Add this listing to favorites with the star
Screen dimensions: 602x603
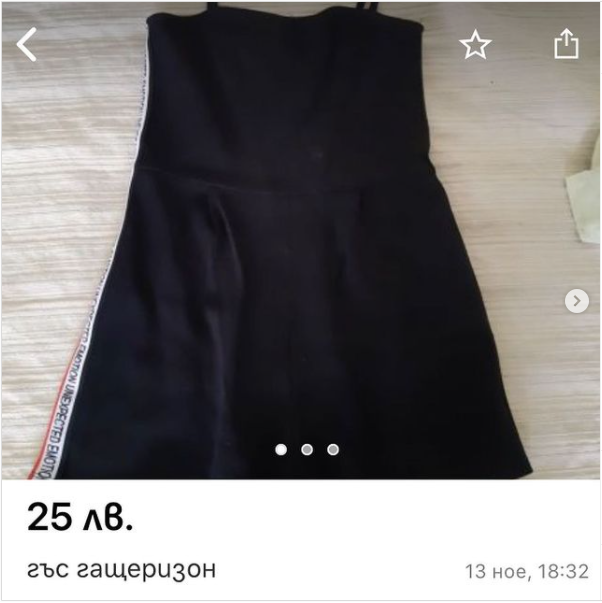pyautogui.click(x=475, y=45)
